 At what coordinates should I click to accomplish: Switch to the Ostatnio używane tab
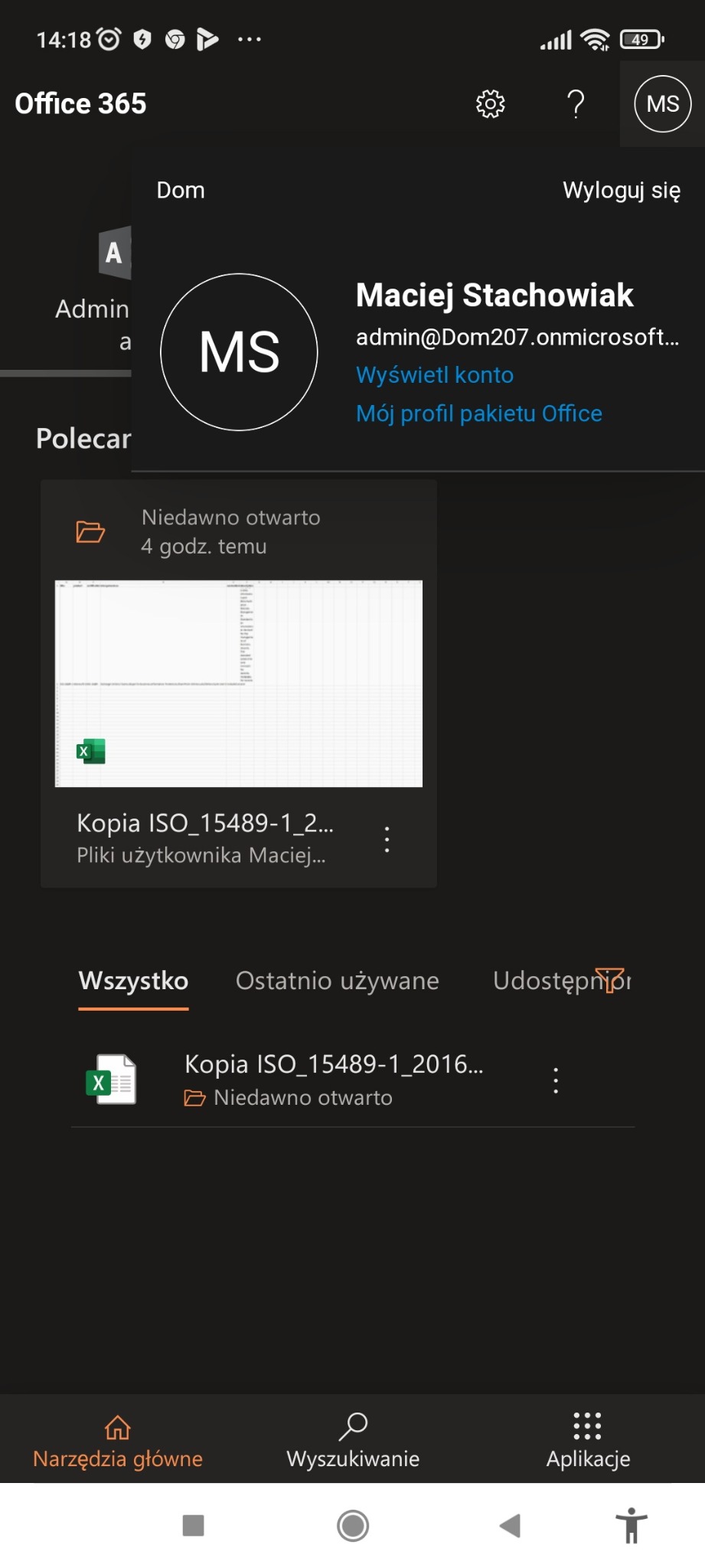coord(338,981)
